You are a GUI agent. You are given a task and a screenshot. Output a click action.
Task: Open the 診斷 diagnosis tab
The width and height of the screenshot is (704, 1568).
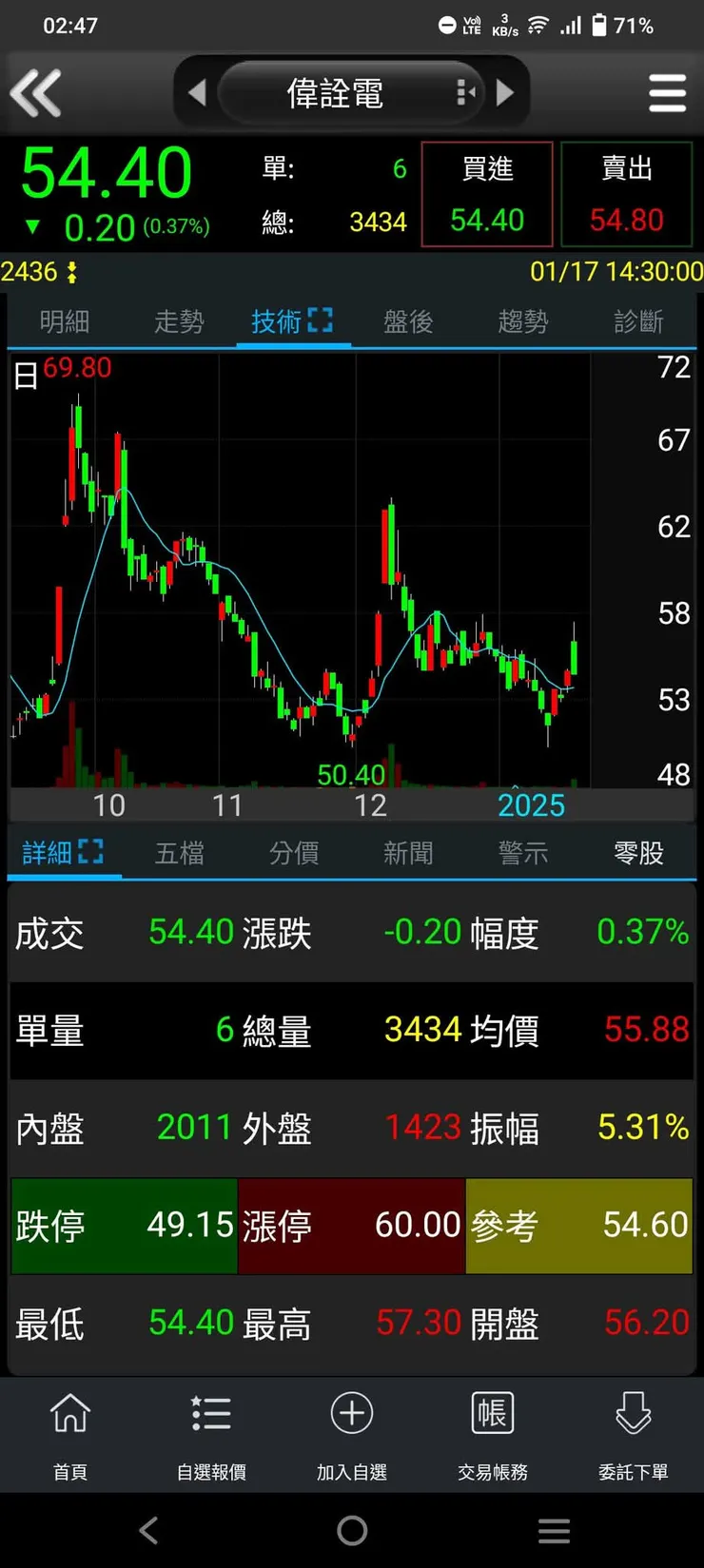(637, 321)
